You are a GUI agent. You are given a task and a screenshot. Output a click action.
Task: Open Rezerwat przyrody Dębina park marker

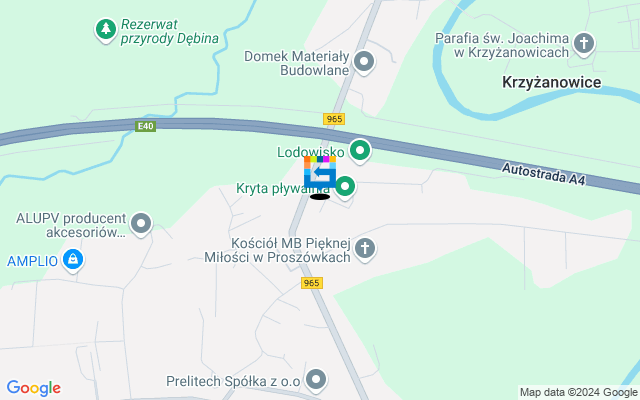click(x=104, y=31)
